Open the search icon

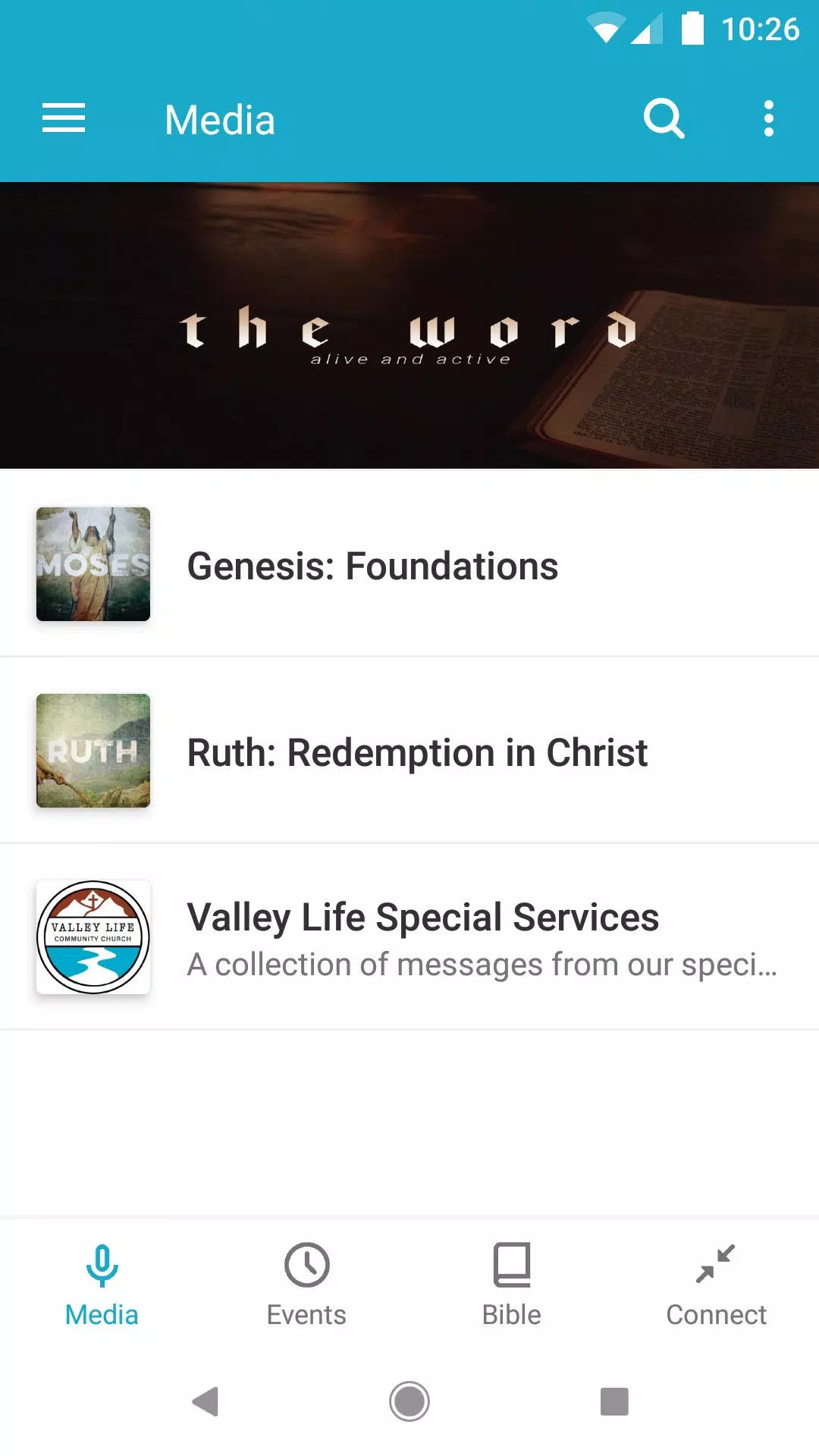664,119
